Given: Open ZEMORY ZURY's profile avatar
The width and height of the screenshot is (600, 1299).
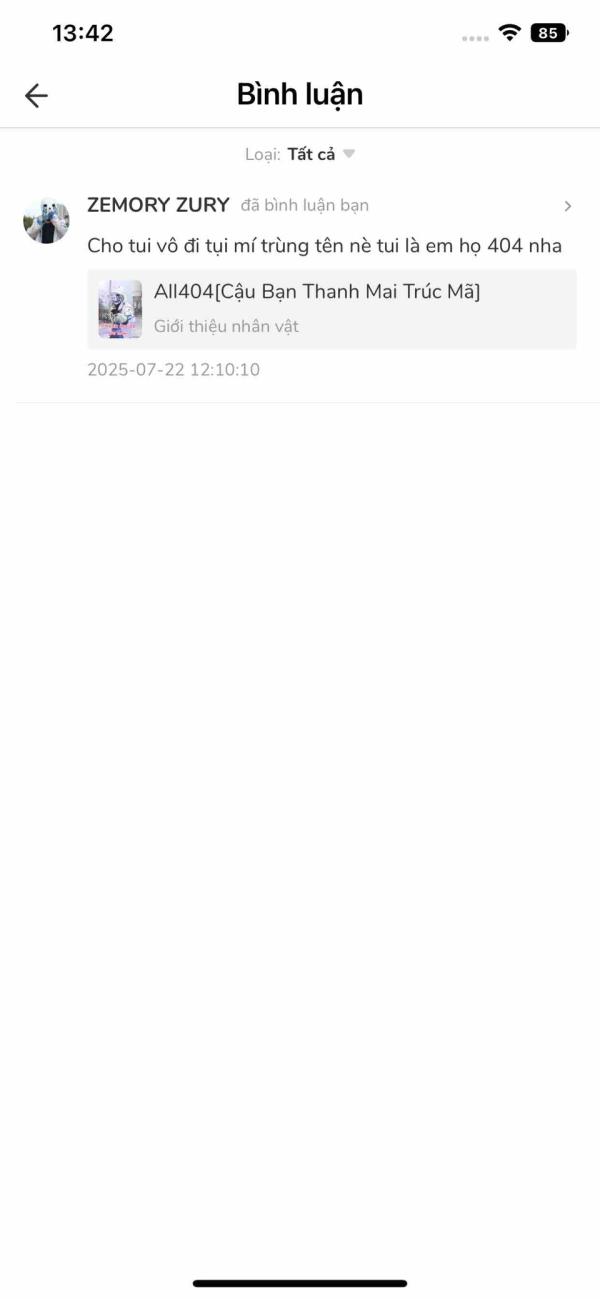Looking at the screenshot, I should pyautogui.click(x=46, y=222).
